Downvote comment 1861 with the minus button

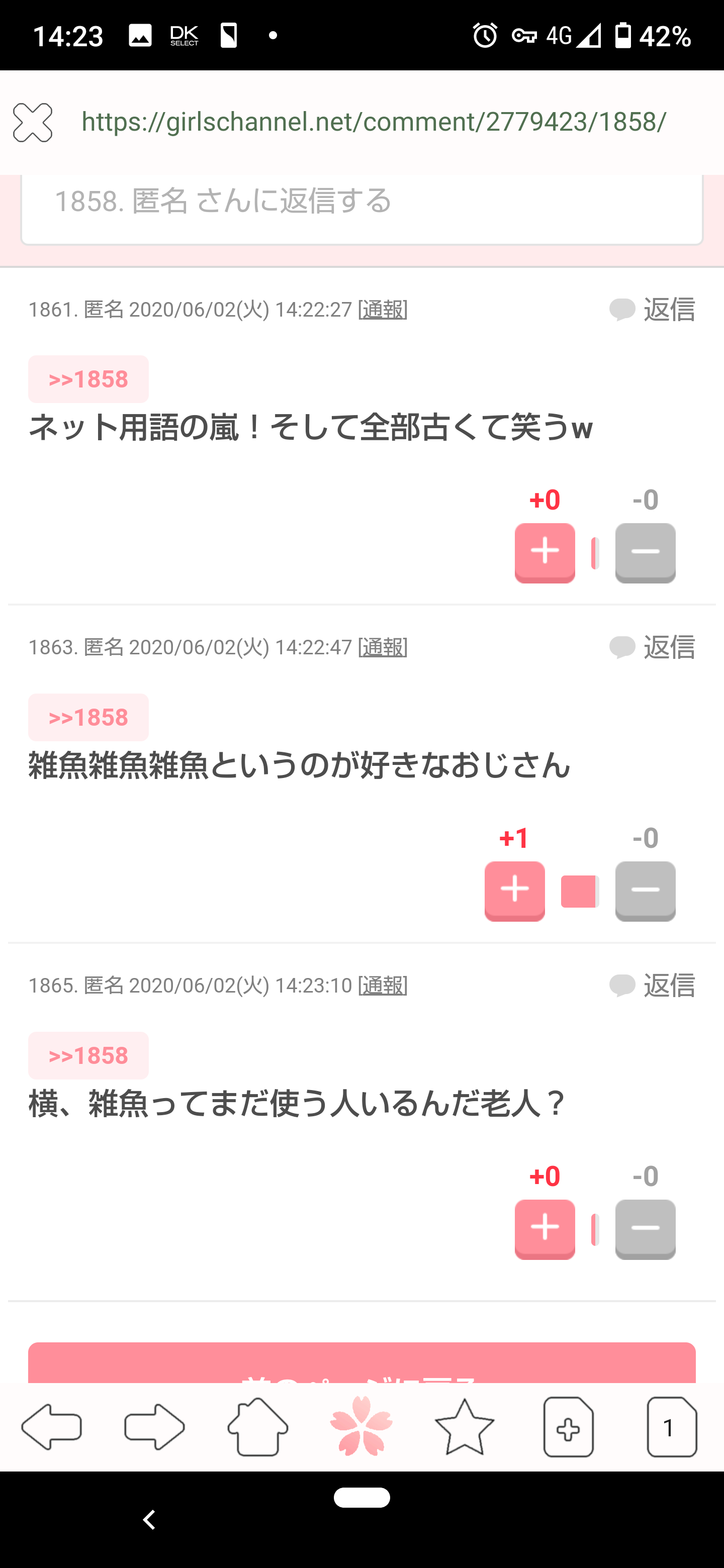[x=645, y=553]
